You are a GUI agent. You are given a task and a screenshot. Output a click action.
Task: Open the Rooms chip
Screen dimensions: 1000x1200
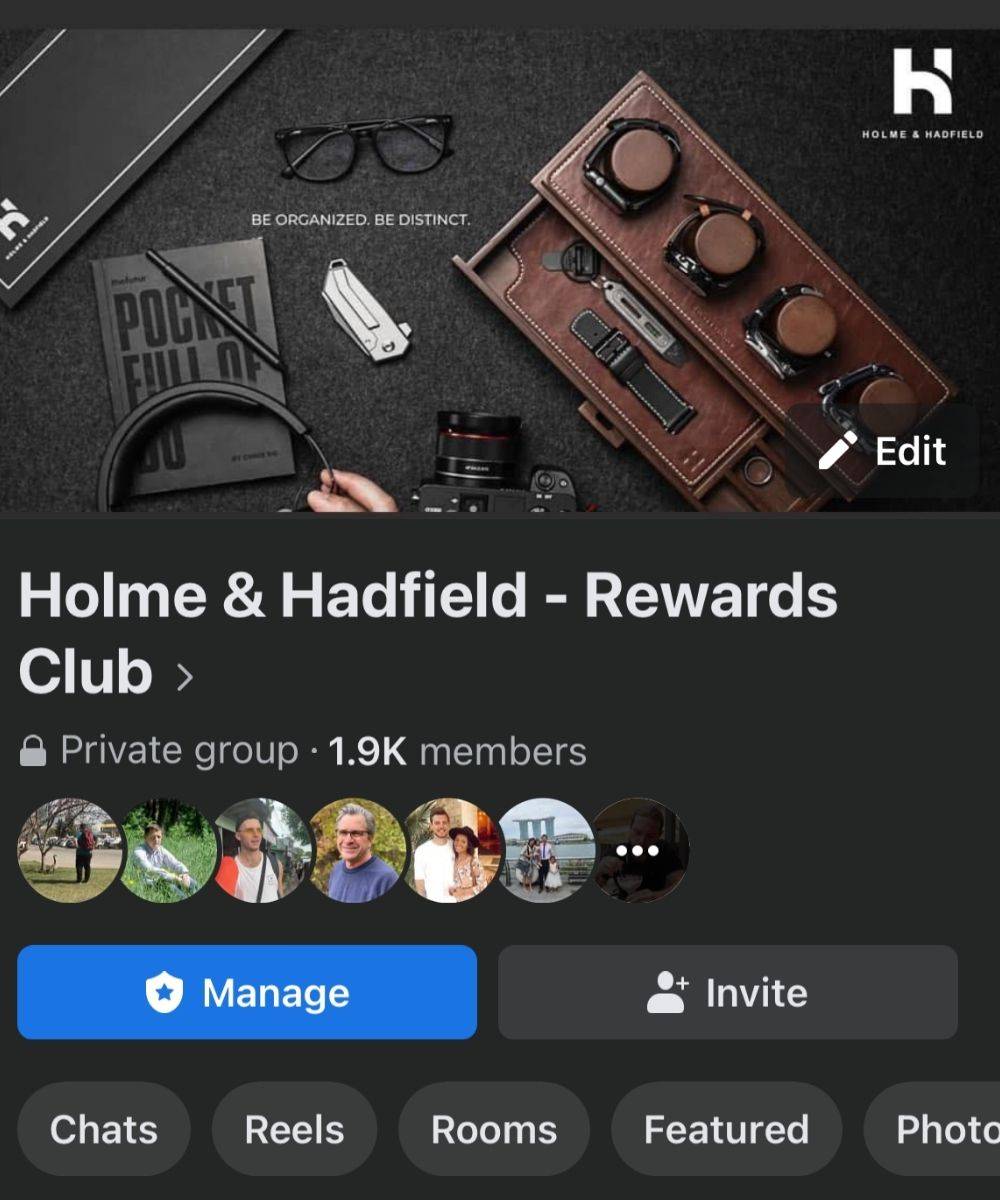494,1129
